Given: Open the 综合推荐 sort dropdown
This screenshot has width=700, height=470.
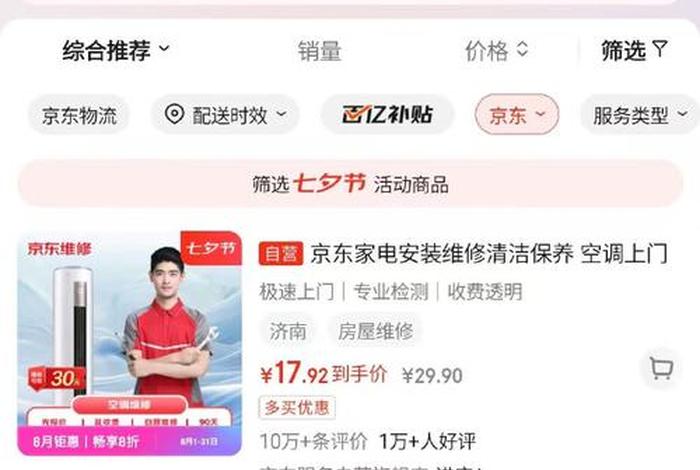Looking at the screenshot, I should pyautogui.click(x=116, y=50).
